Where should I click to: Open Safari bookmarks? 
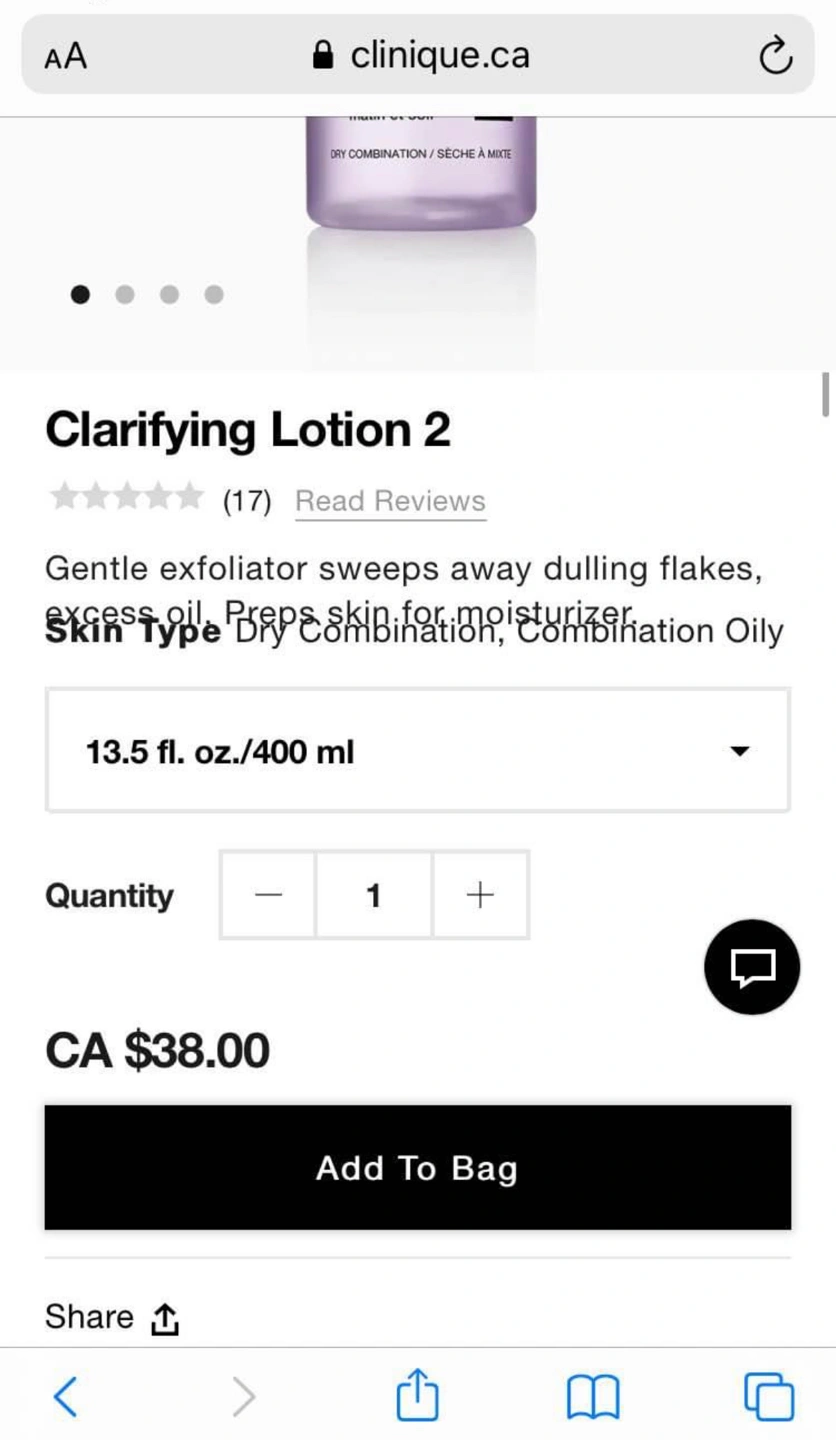pyautogui.click(x=593, y=1397)
